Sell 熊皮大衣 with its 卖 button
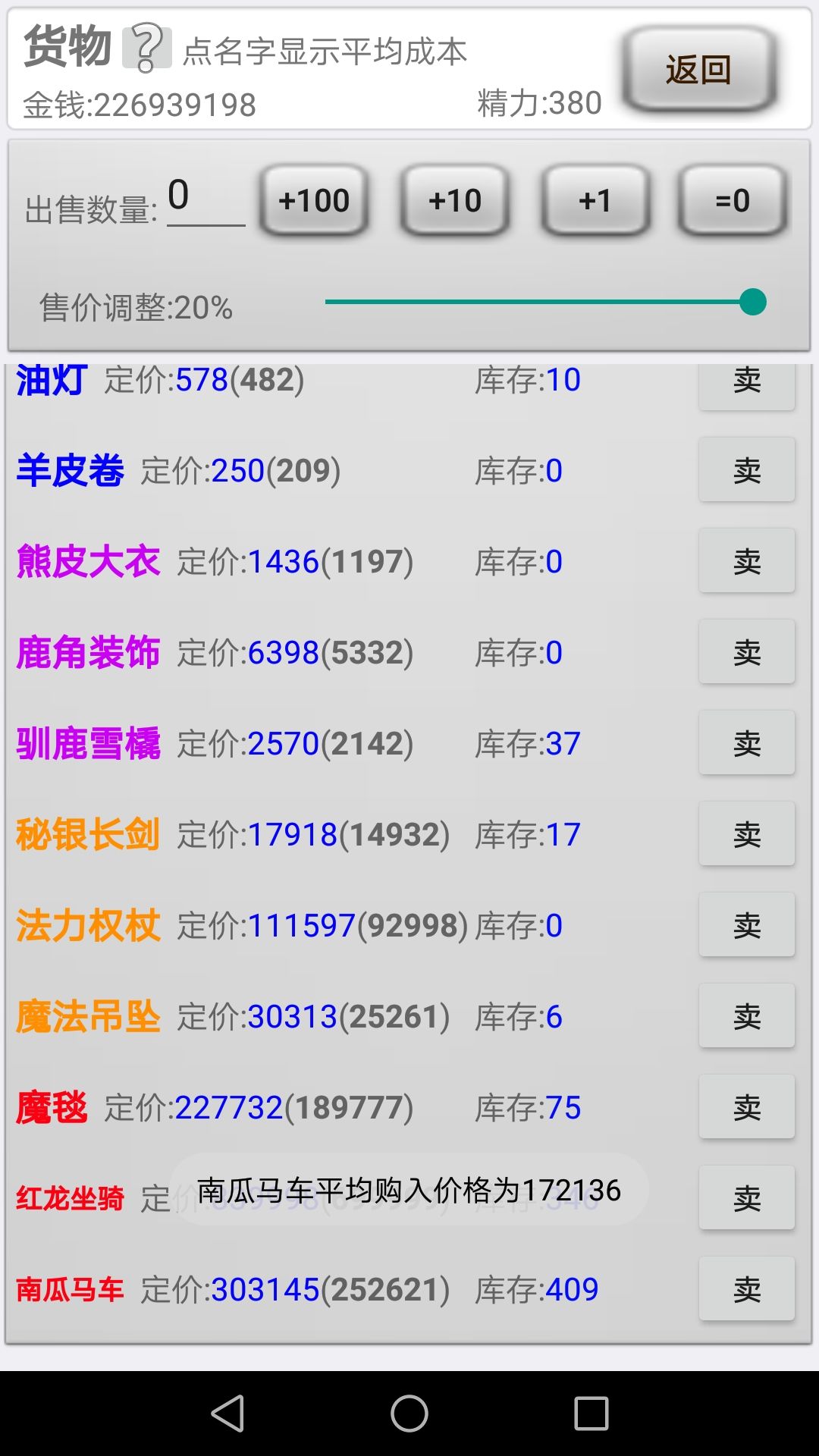This screenshot has height=1456, width=819. click(x=747, y=561)
